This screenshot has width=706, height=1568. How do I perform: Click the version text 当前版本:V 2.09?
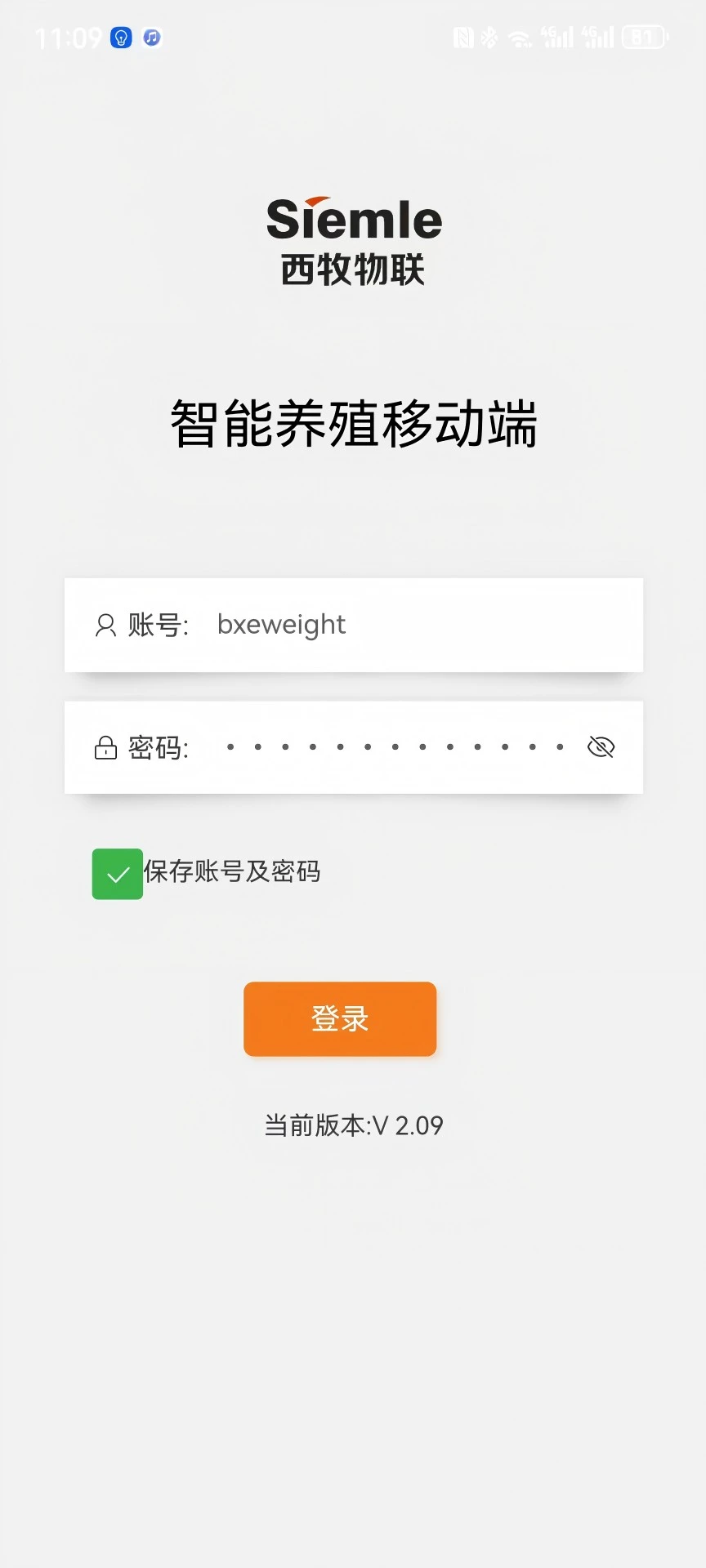pos(353,1125)
